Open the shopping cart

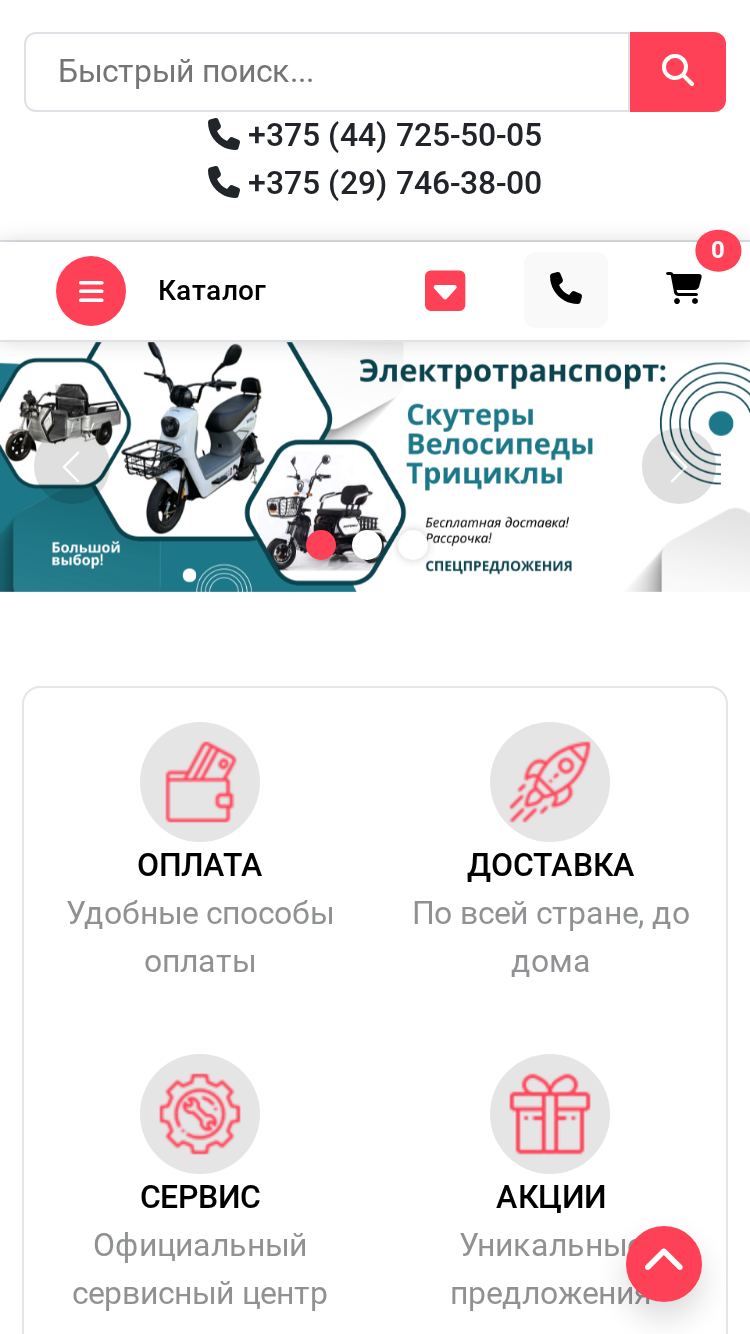[x=685, y=289]
